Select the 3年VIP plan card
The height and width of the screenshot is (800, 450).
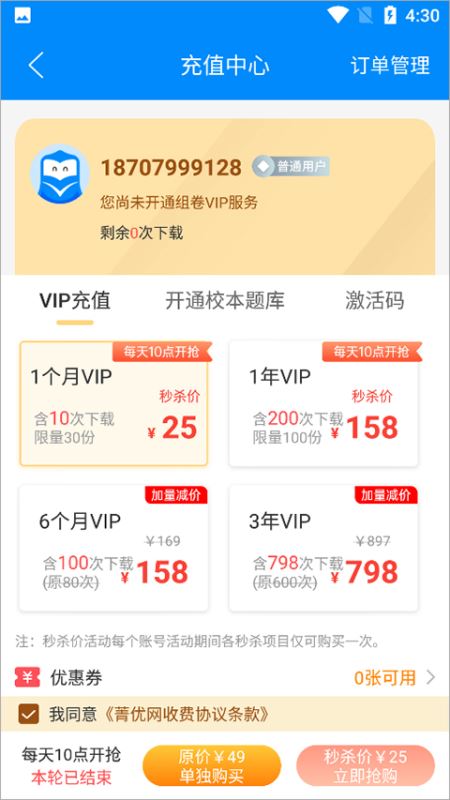tap(323, 548)
